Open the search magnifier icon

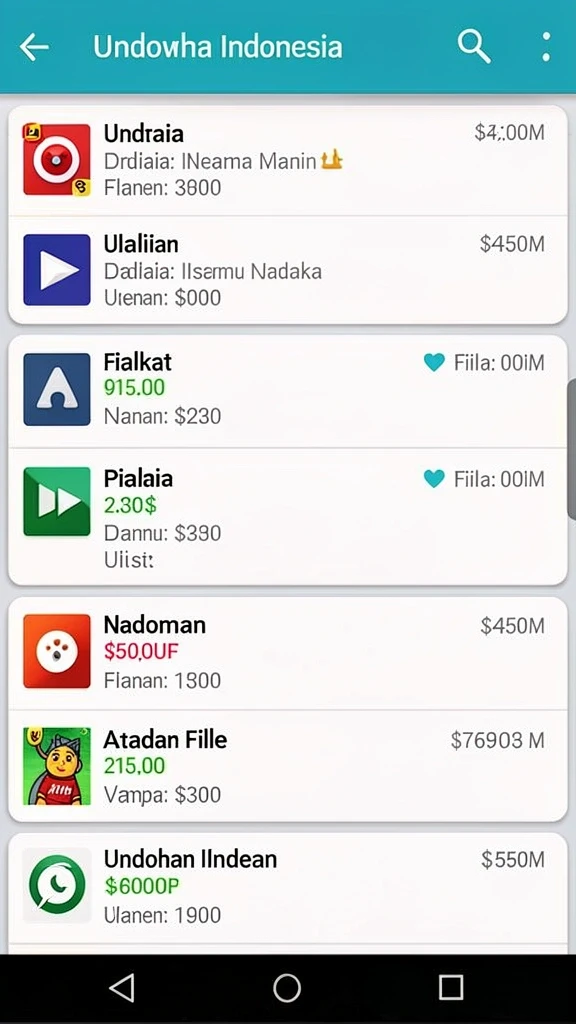click(x=474, y=46)
